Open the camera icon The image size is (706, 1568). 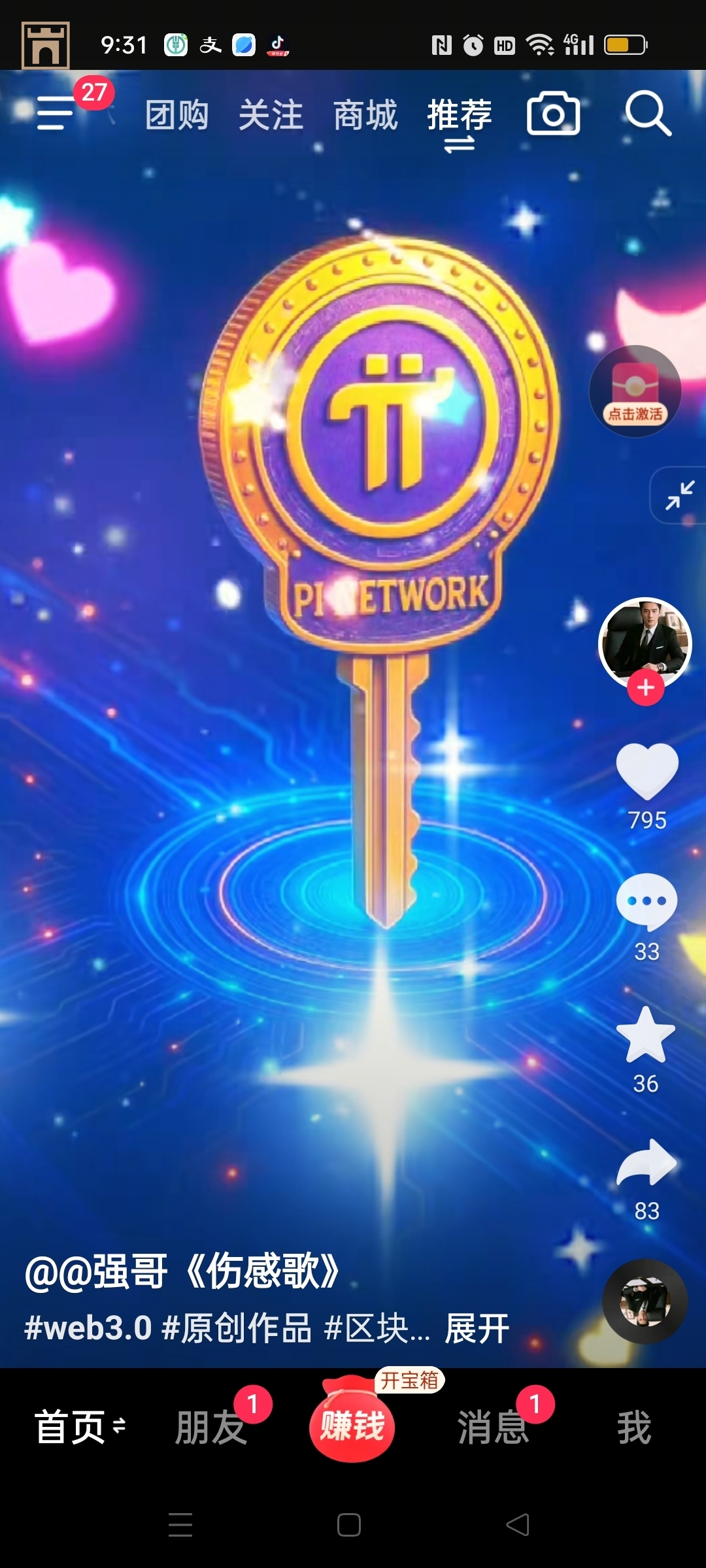tap(553, 114)
